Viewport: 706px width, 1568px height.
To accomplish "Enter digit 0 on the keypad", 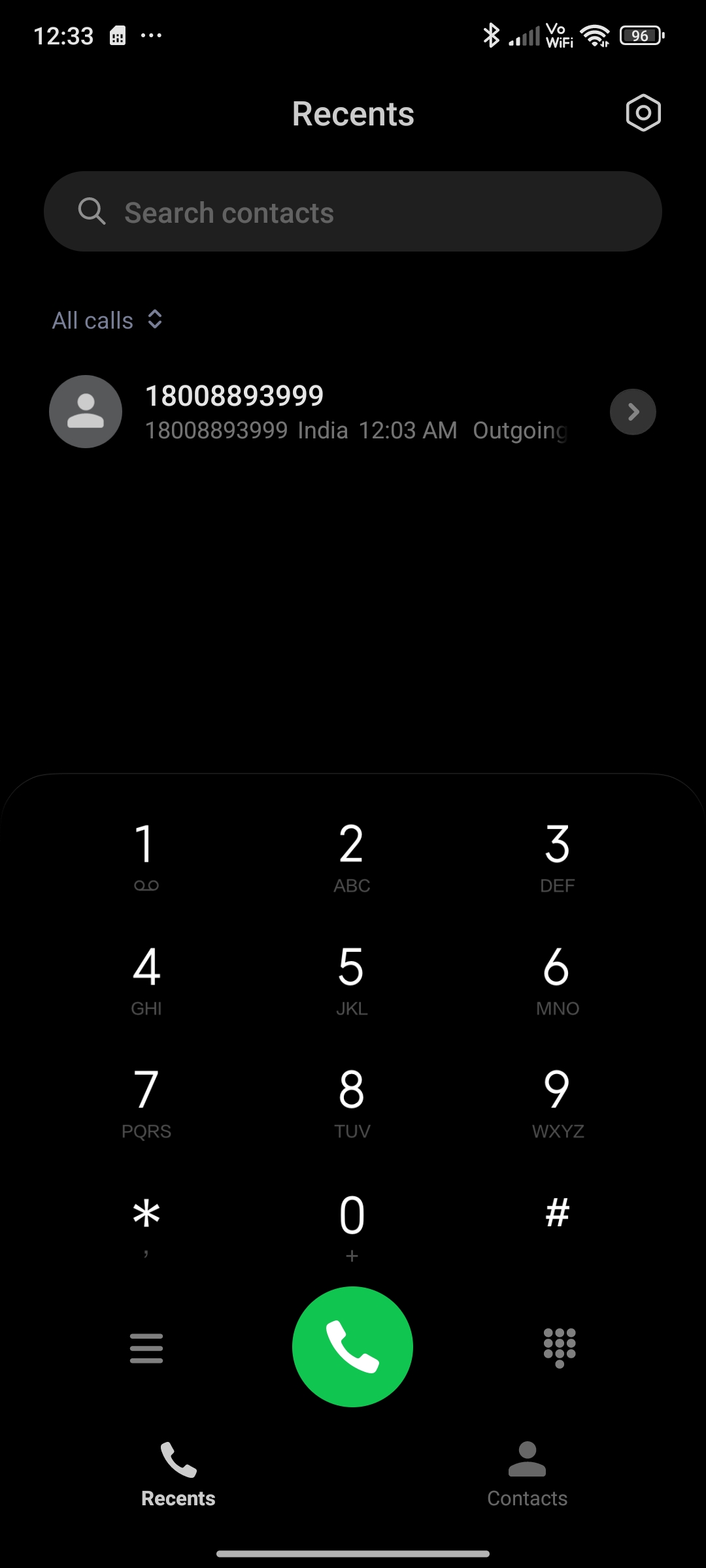I will 352,1224.
